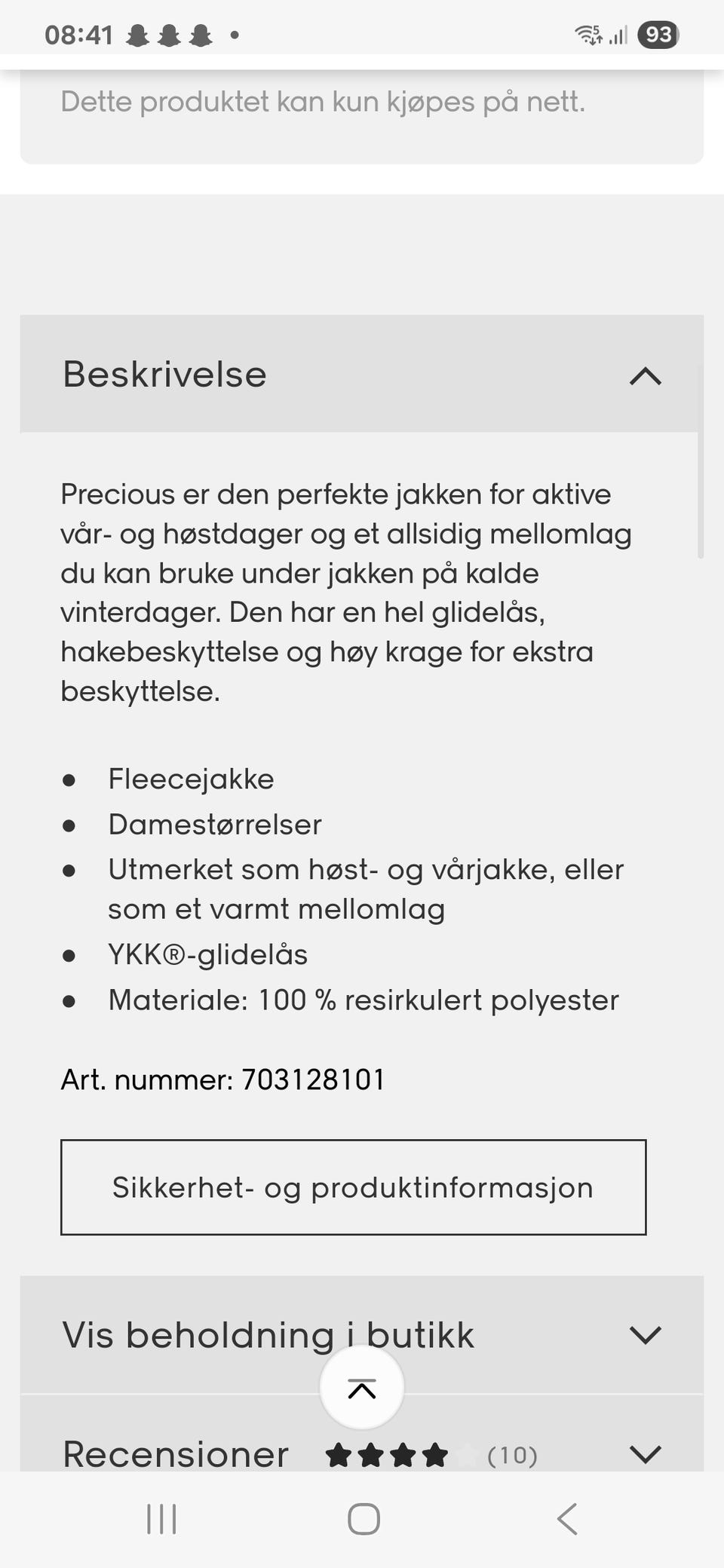Select the Recensioner section header
Screen dimensions: 724x1568
pyautogui.click(x=175, y=1453)
